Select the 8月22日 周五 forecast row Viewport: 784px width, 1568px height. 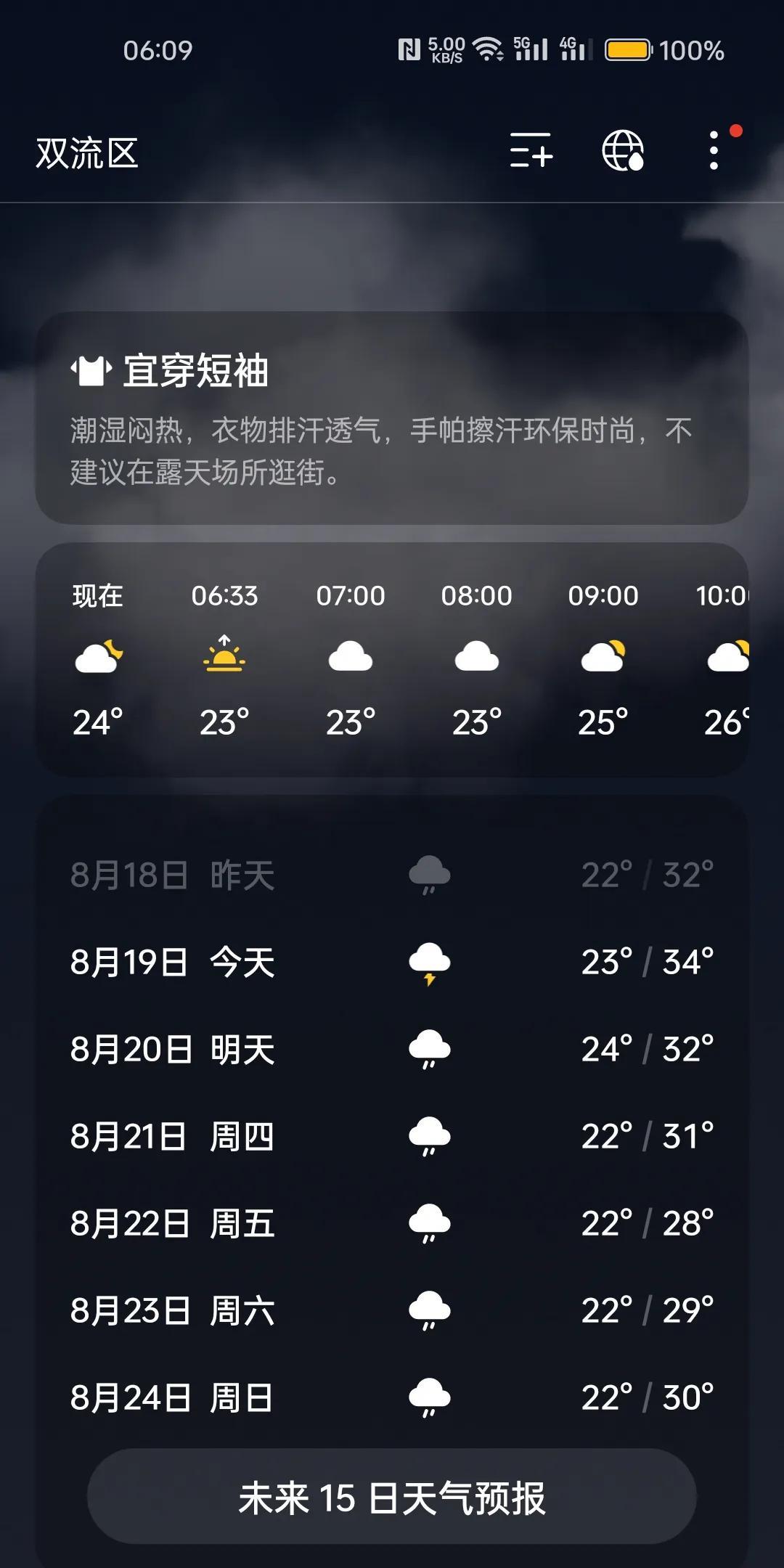(x=392, y=1223)
